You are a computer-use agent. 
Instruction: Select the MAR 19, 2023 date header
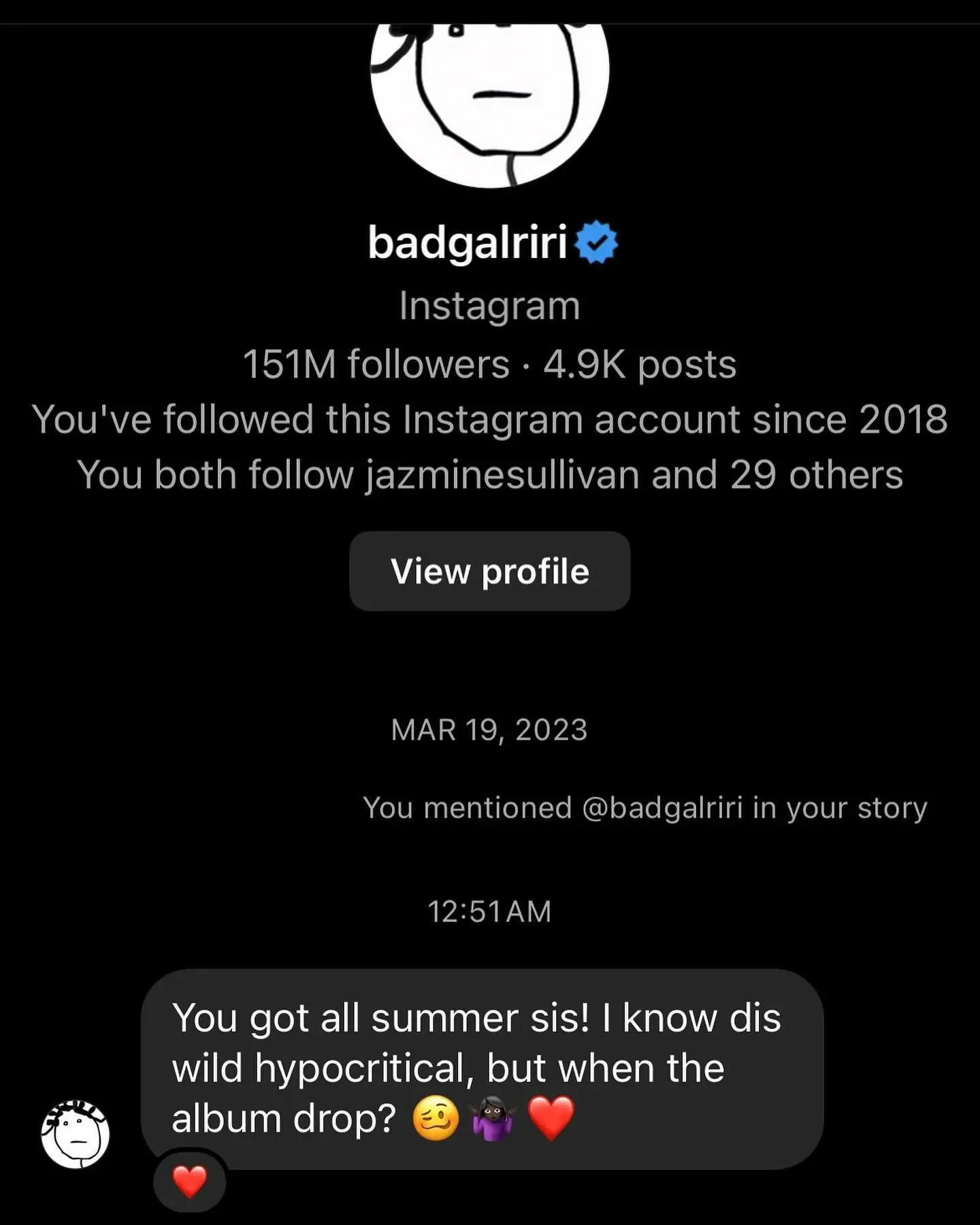489,729
